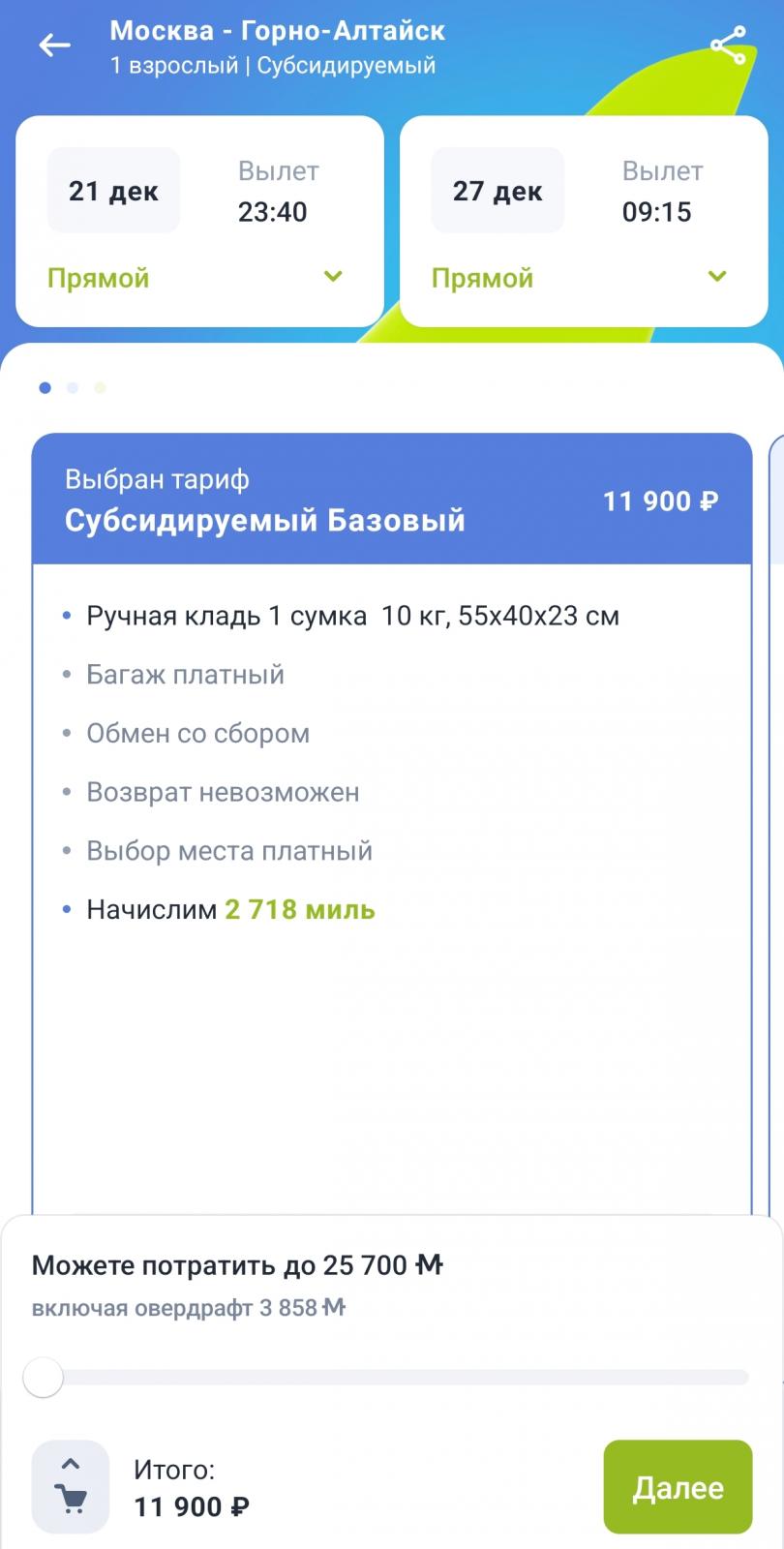Select the Субсидируемый Базовый tariff card
Image resolution: width=784 pixels, height=1549 pixels.
pyautogui.click(x=392, y=823)
